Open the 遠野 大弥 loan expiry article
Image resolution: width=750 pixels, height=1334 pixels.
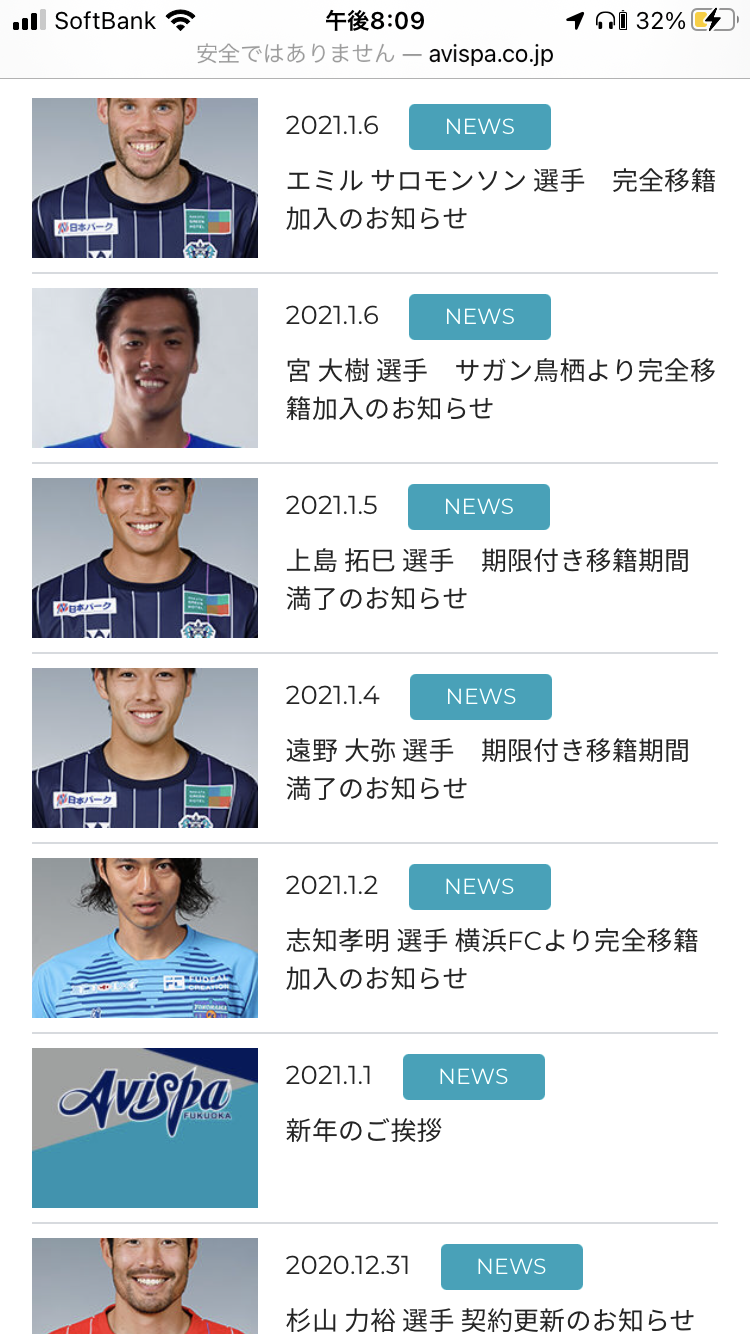click(x=487, y=769)
